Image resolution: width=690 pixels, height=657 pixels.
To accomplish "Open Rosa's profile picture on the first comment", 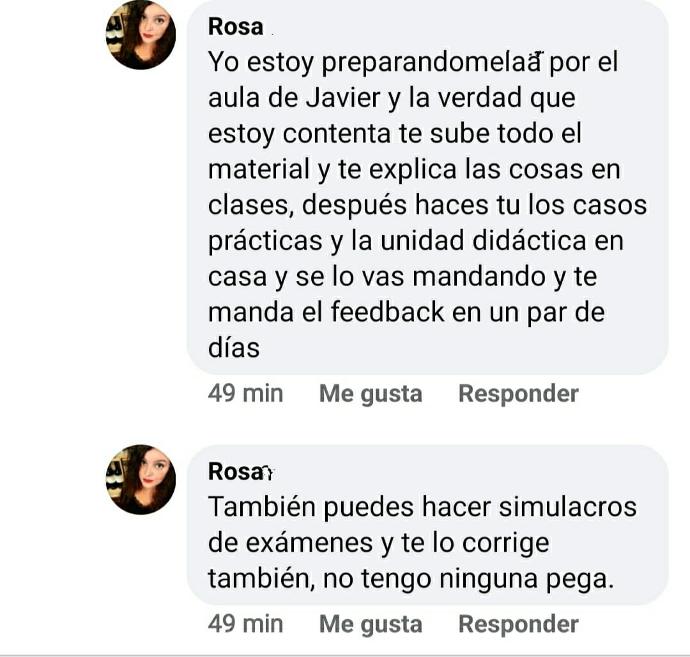I will click(x=141, y=35).
